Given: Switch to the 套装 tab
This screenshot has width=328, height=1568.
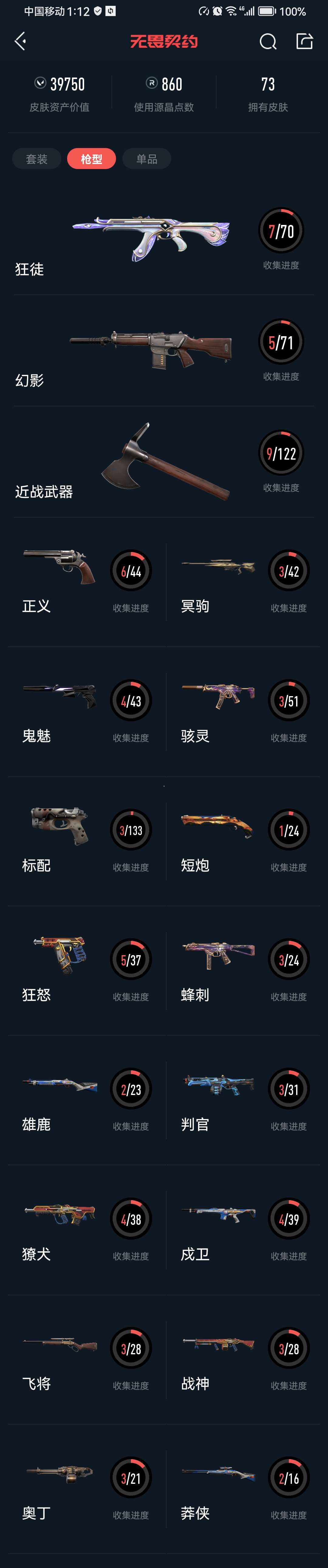Looking at the screenshot, I should coord(36,159).
